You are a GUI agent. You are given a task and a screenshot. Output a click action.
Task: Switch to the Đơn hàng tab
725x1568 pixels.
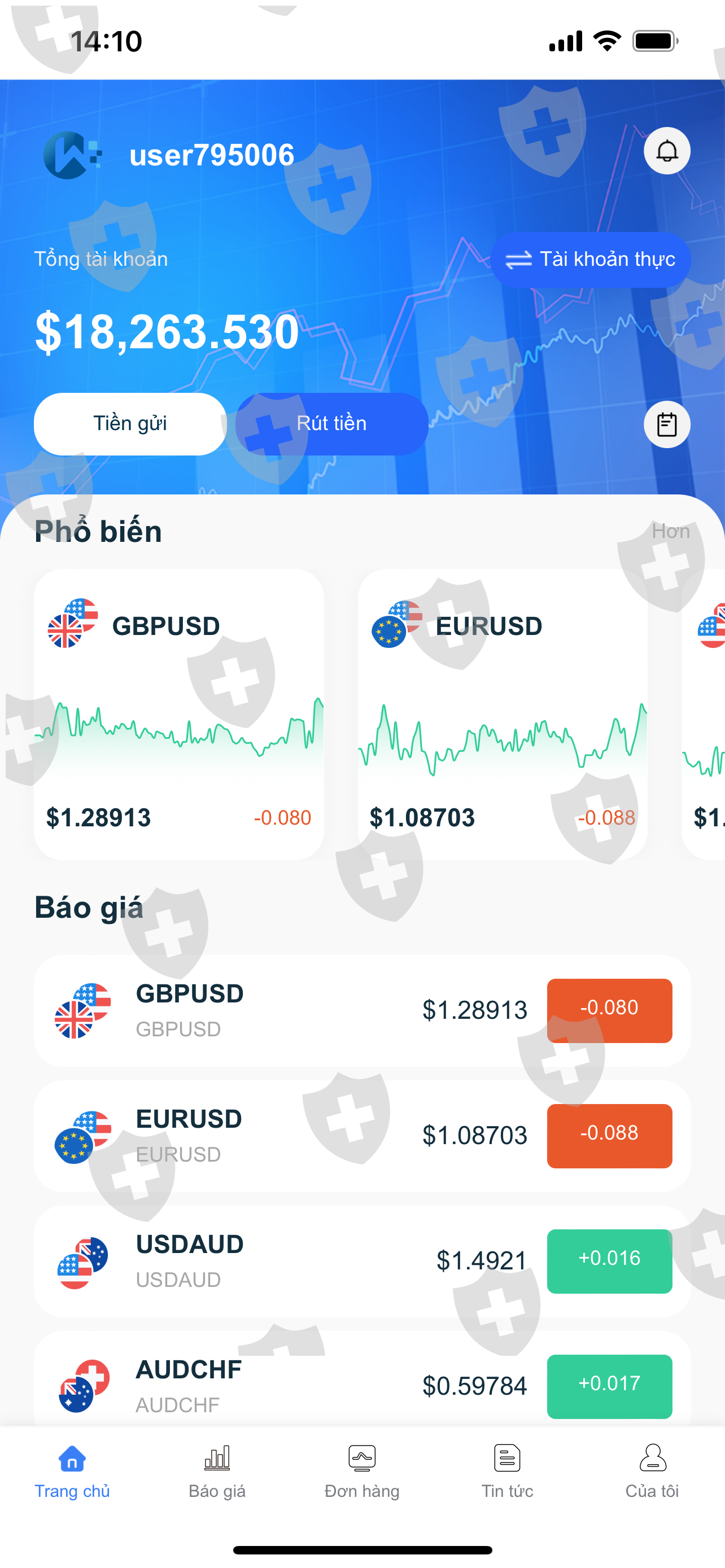(x=362, y=1472)
